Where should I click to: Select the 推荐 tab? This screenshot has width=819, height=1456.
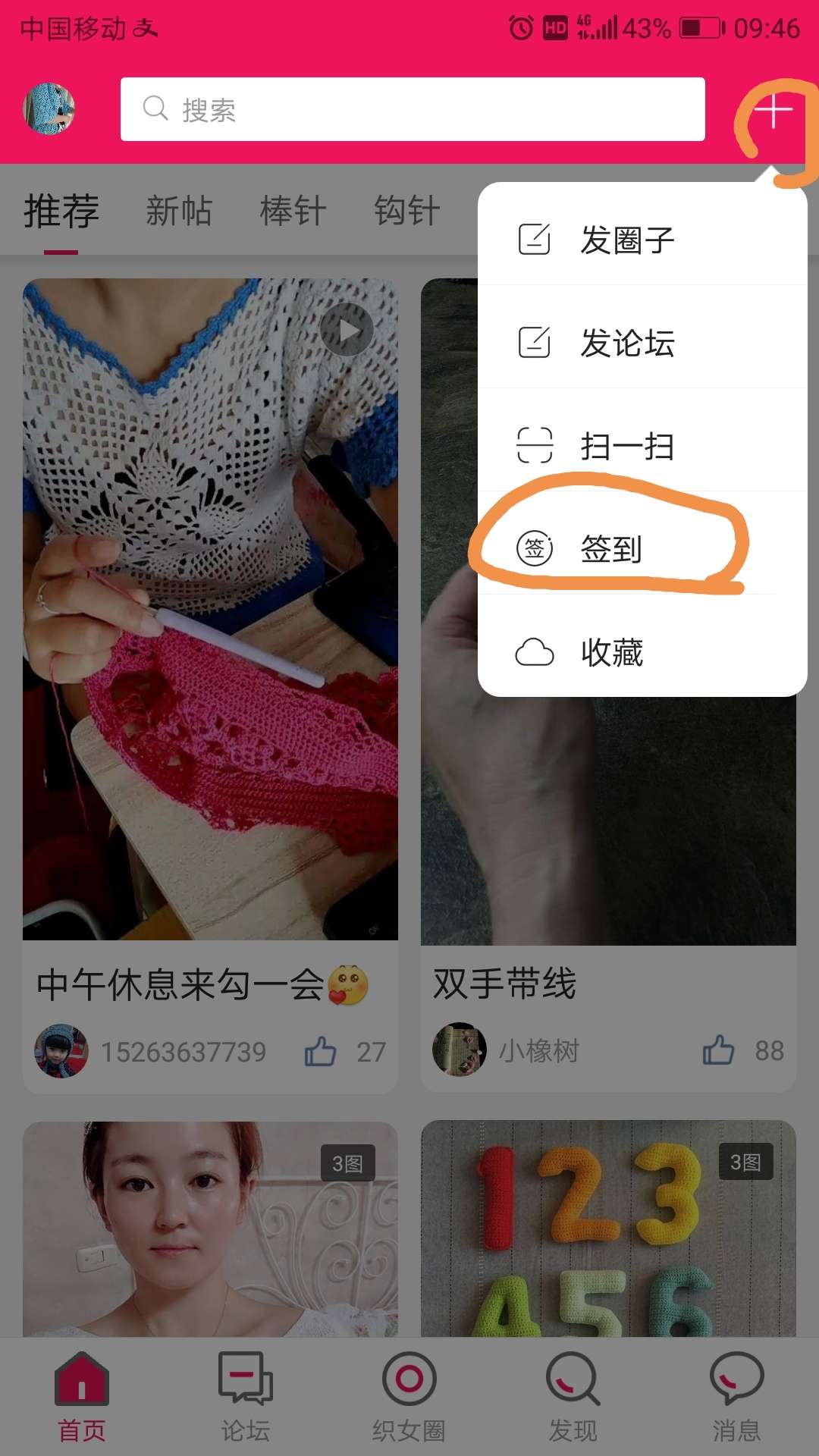pos(61,211)
